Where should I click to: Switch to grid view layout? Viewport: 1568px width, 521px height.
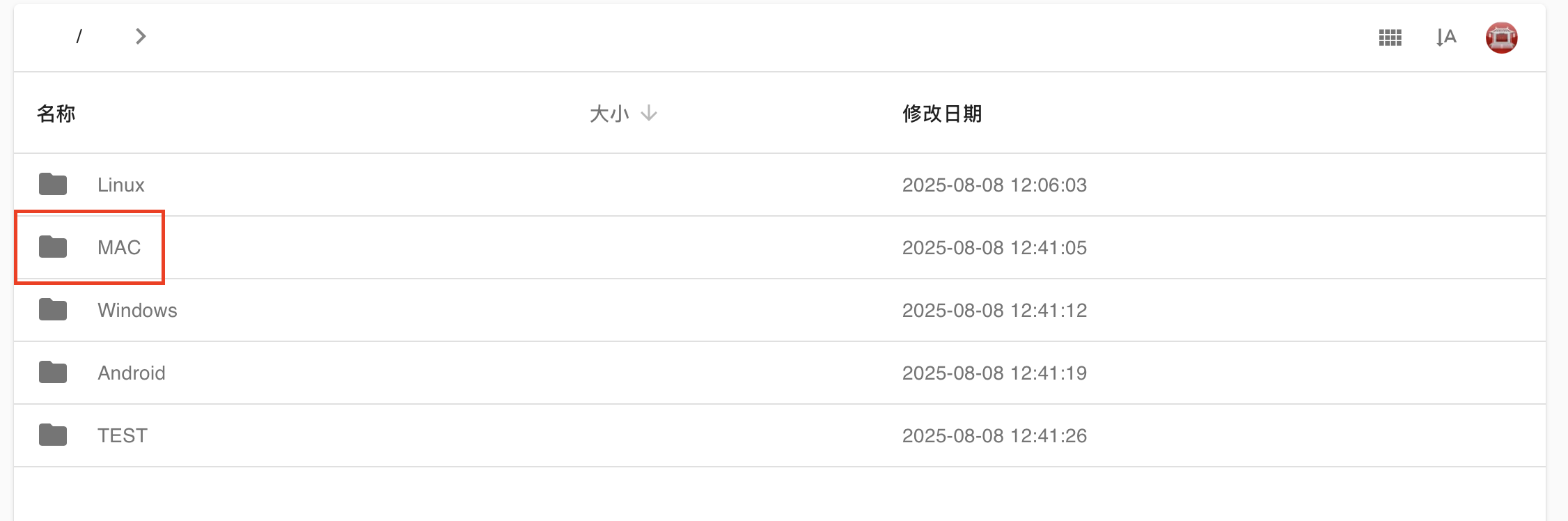click(x=1390, y=37)
